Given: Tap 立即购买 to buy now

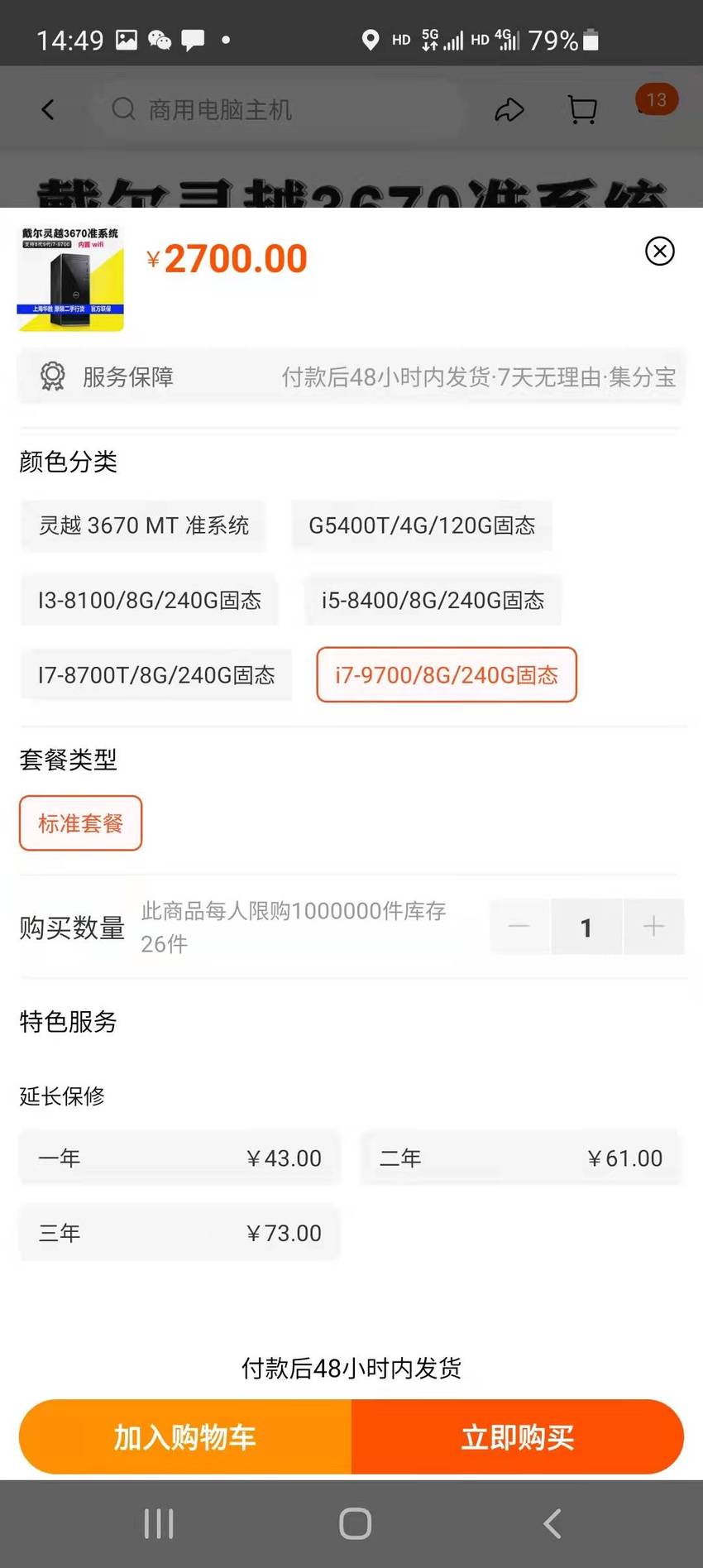Looking at the screenshot, I should pos(518,1437).
